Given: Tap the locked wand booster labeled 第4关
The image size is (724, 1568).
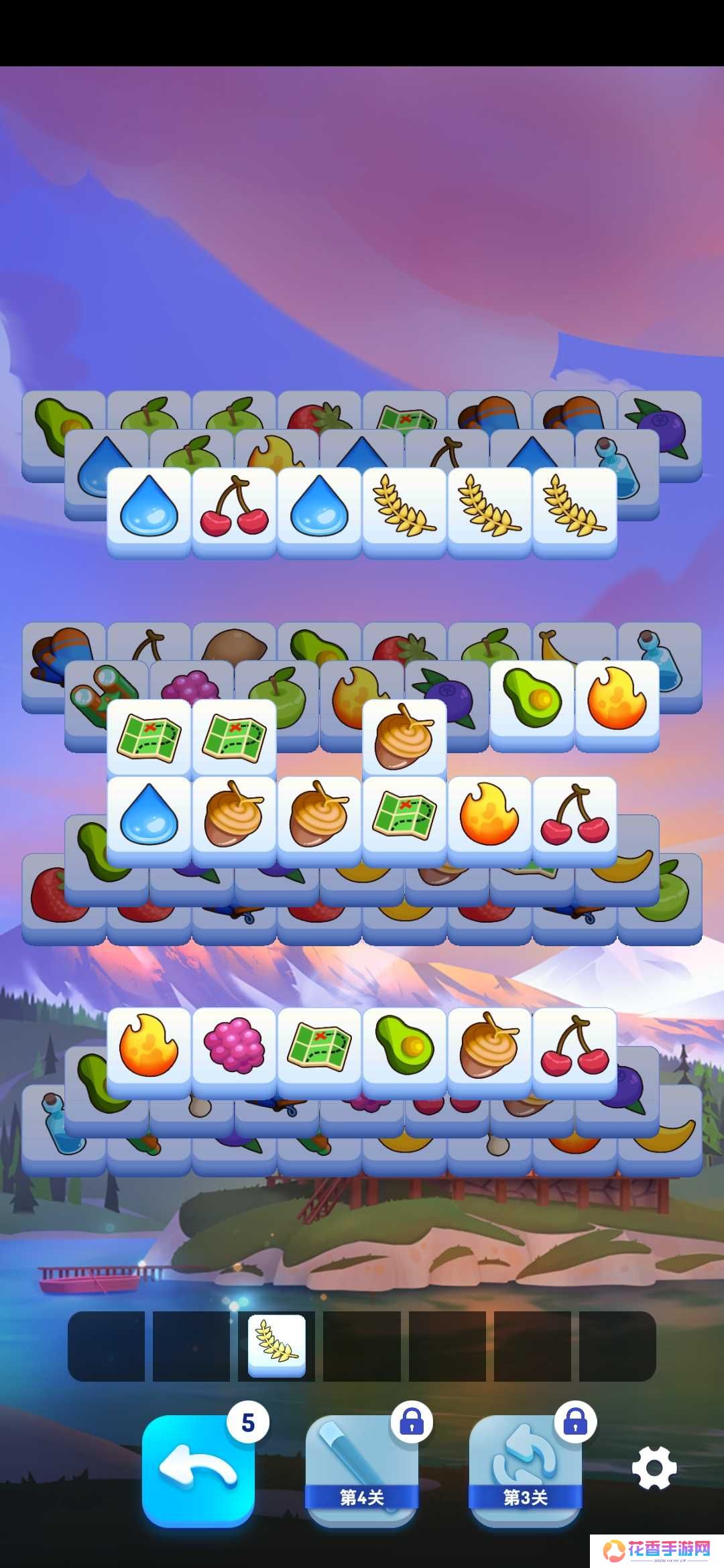Looking at the screenshot, I should (361, 1469).
